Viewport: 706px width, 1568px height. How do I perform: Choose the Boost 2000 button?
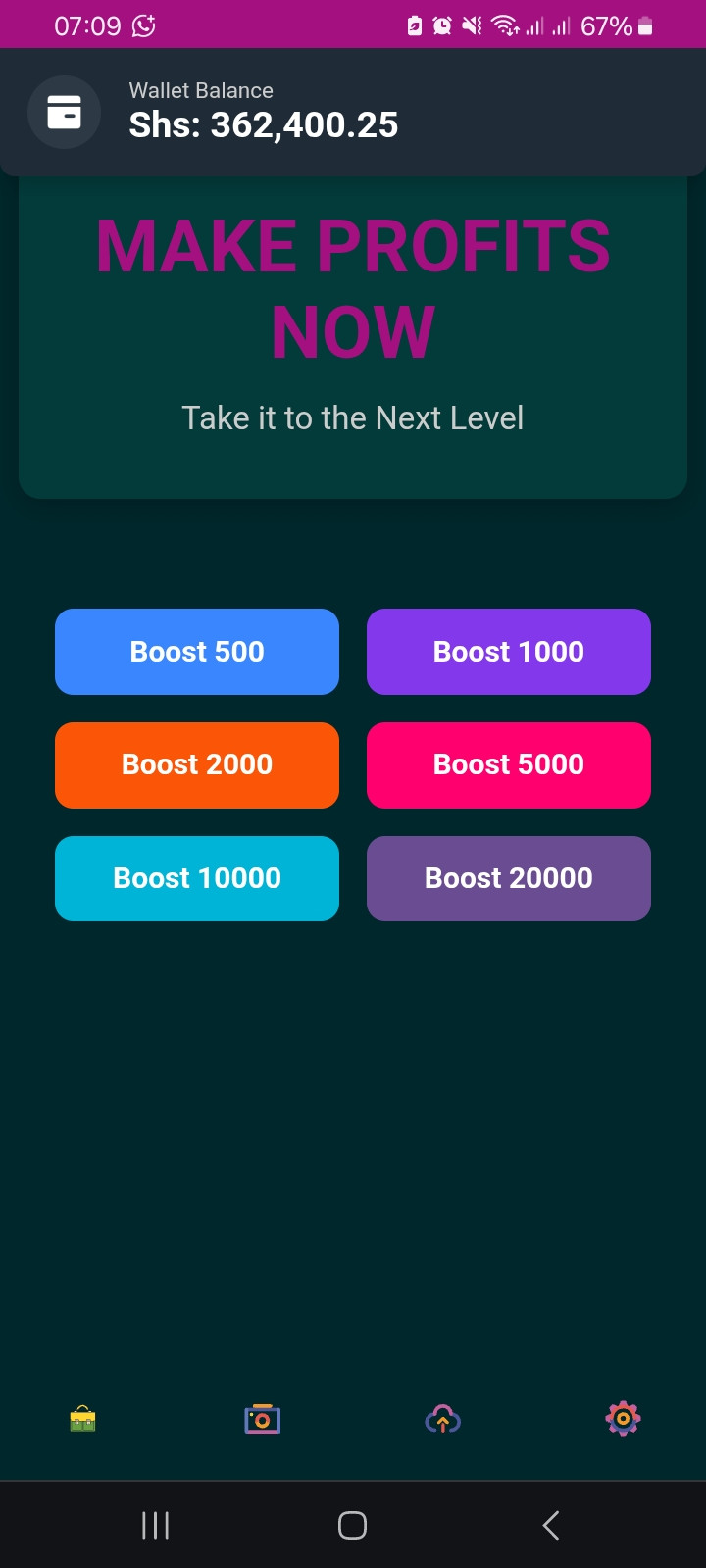[x=197, y=764]
